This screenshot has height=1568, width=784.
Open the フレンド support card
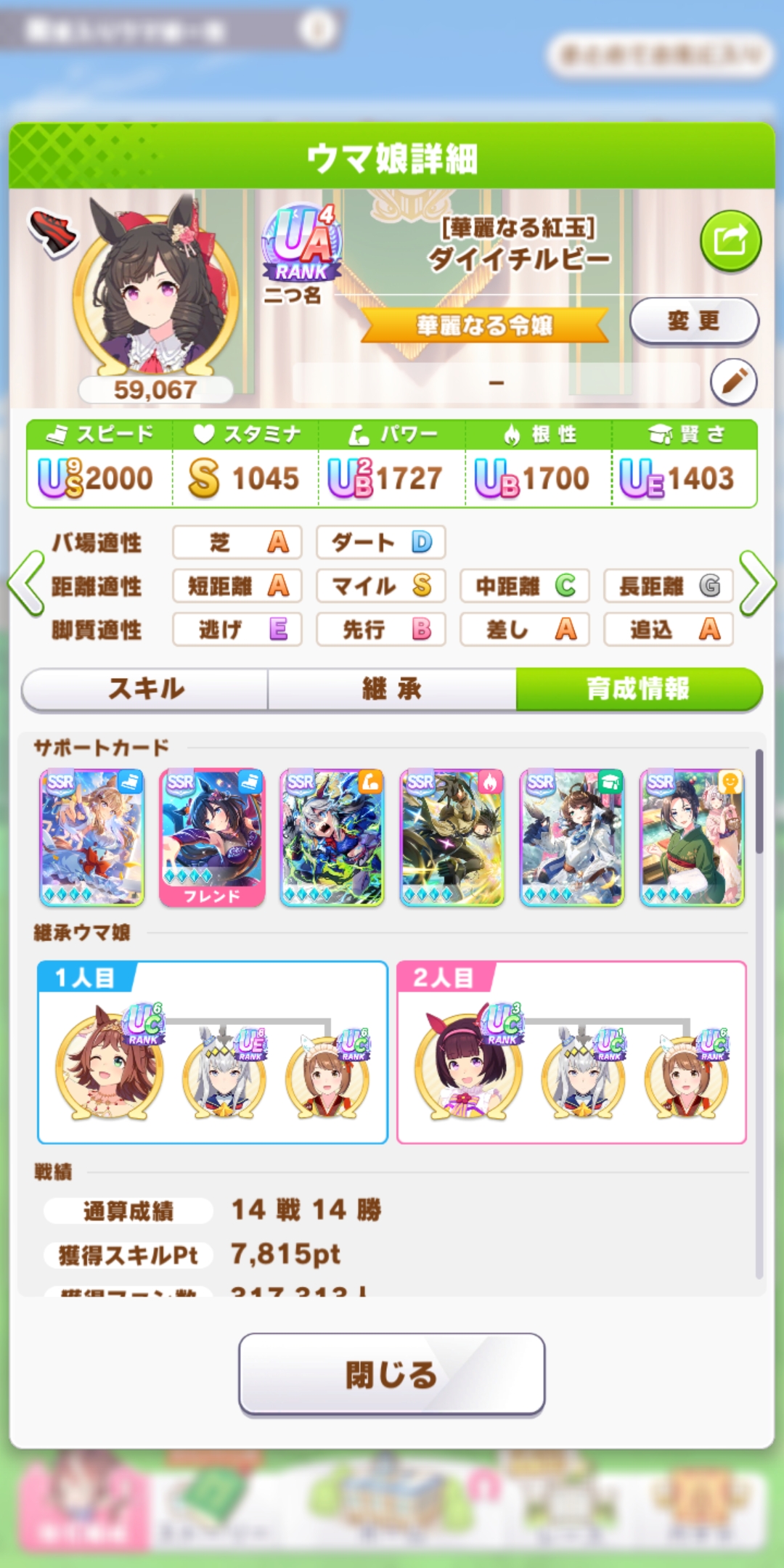[x=211, y=837]
